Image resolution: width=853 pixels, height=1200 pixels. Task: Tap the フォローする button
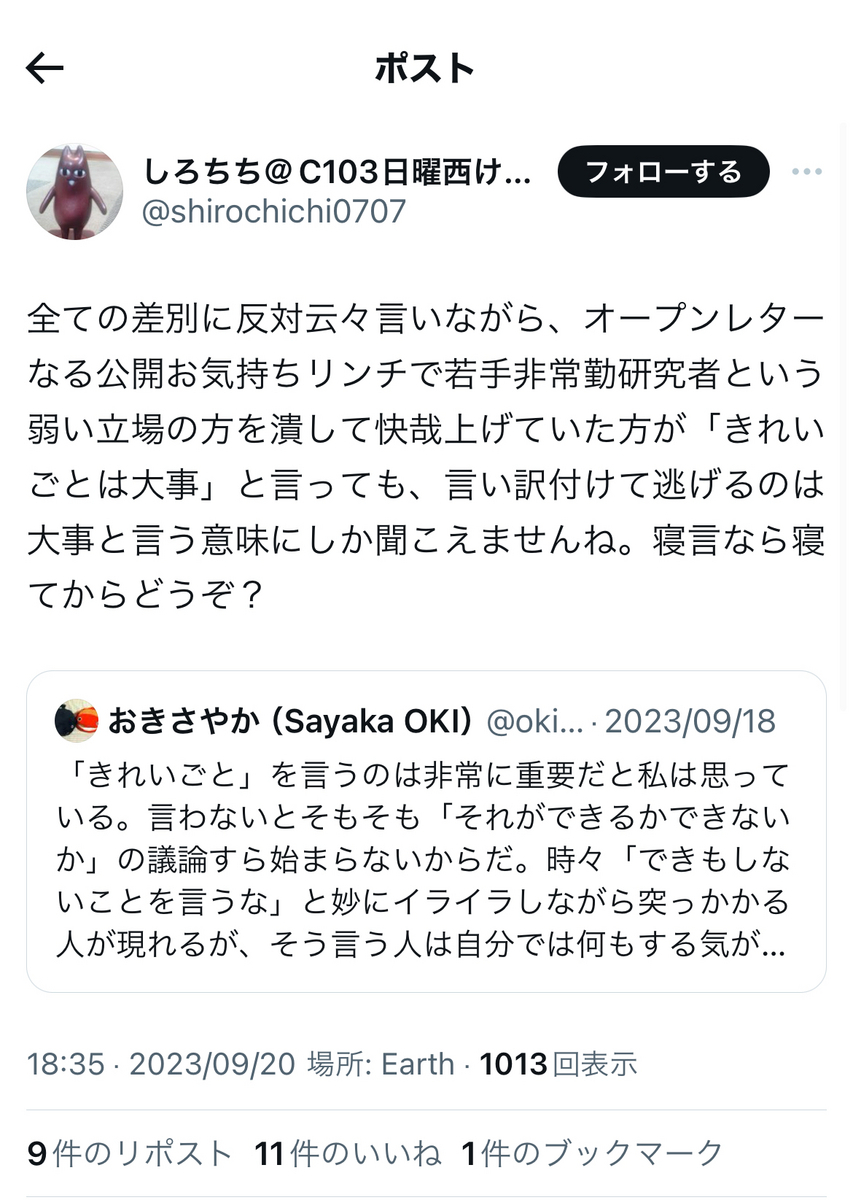(663, 172)
